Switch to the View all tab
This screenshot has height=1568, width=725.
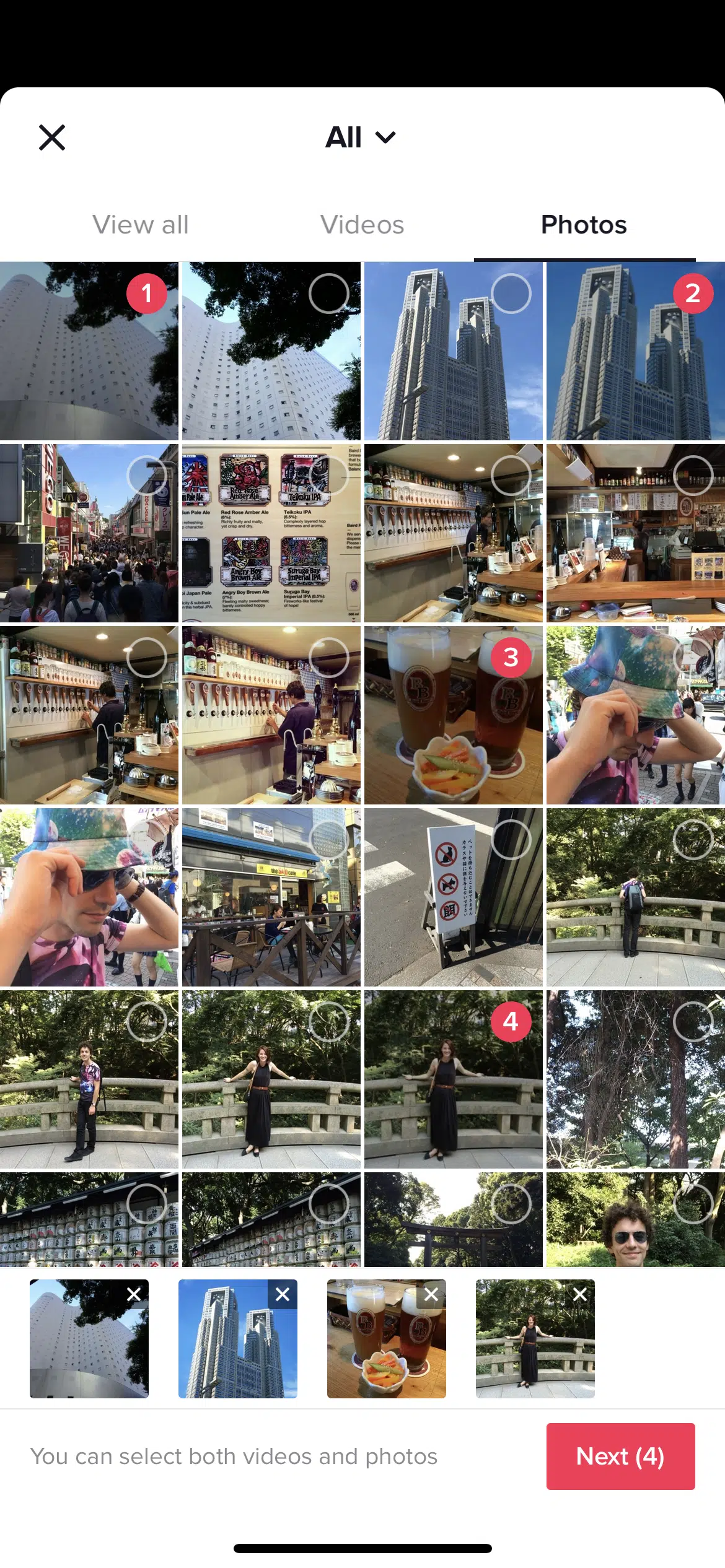click(141, 225)
